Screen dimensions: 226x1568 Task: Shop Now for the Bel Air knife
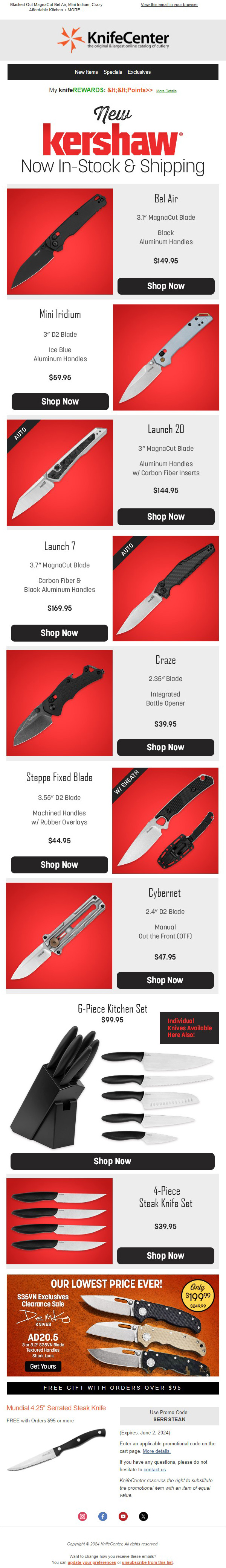[166, 286]
